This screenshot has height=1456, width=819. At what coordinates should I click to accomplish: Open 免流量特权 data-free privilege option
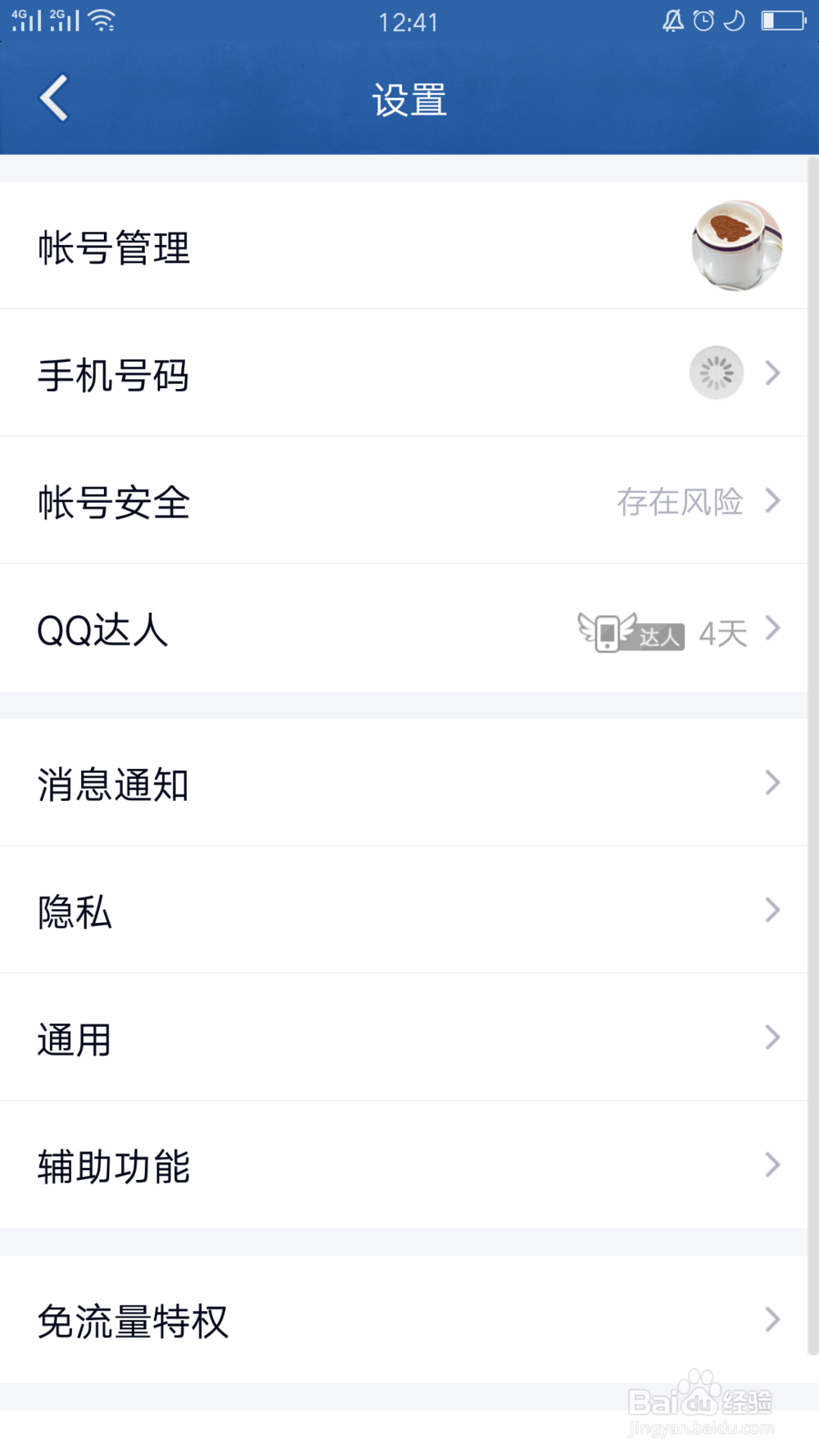pyautogui.click(x=133, y=1320)
